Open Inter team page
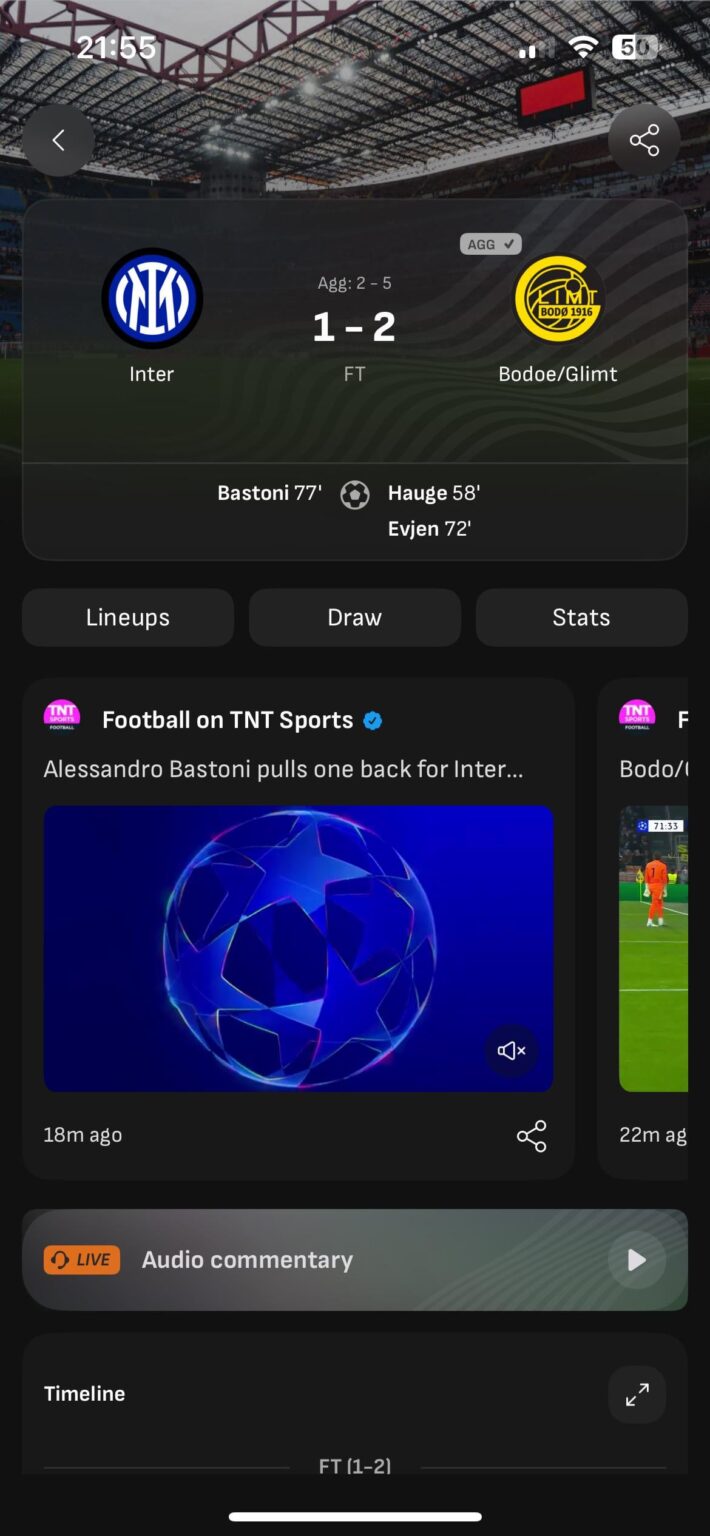The image size is (710, 1536). pos(152,298)
